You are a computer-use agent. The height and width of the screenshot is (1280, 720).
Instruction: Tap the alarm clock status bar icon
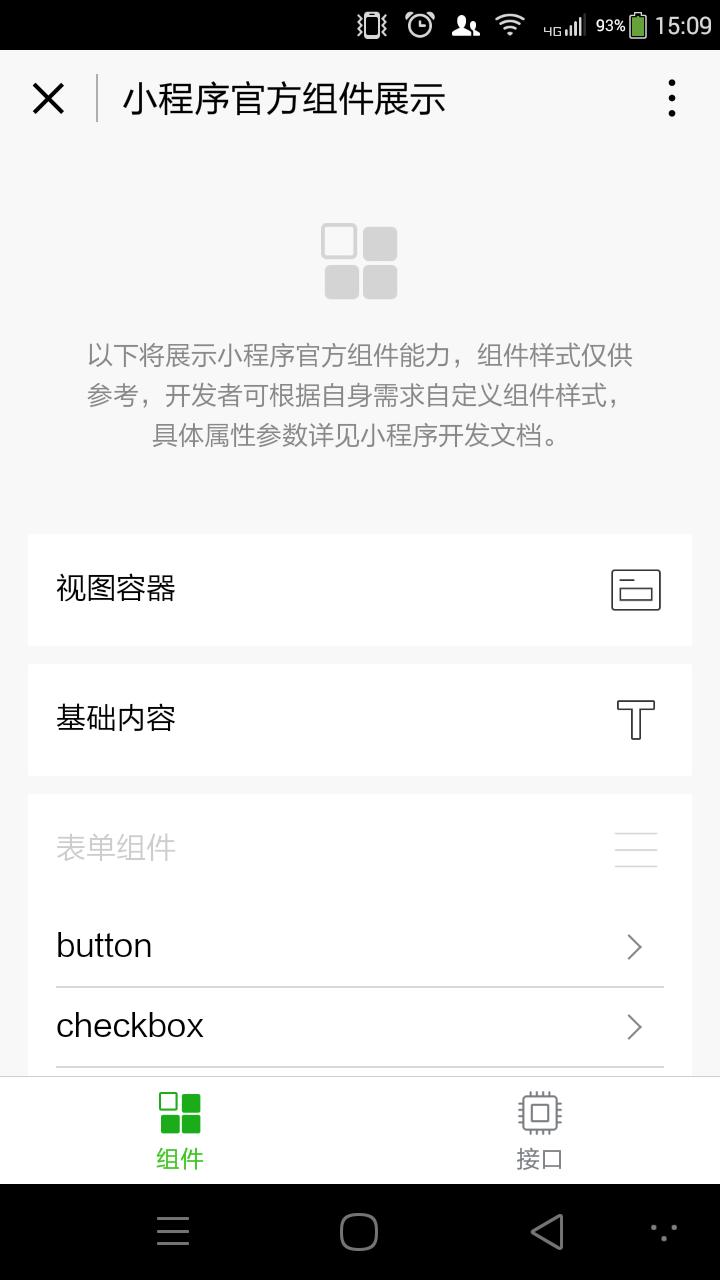click(419, 23)
